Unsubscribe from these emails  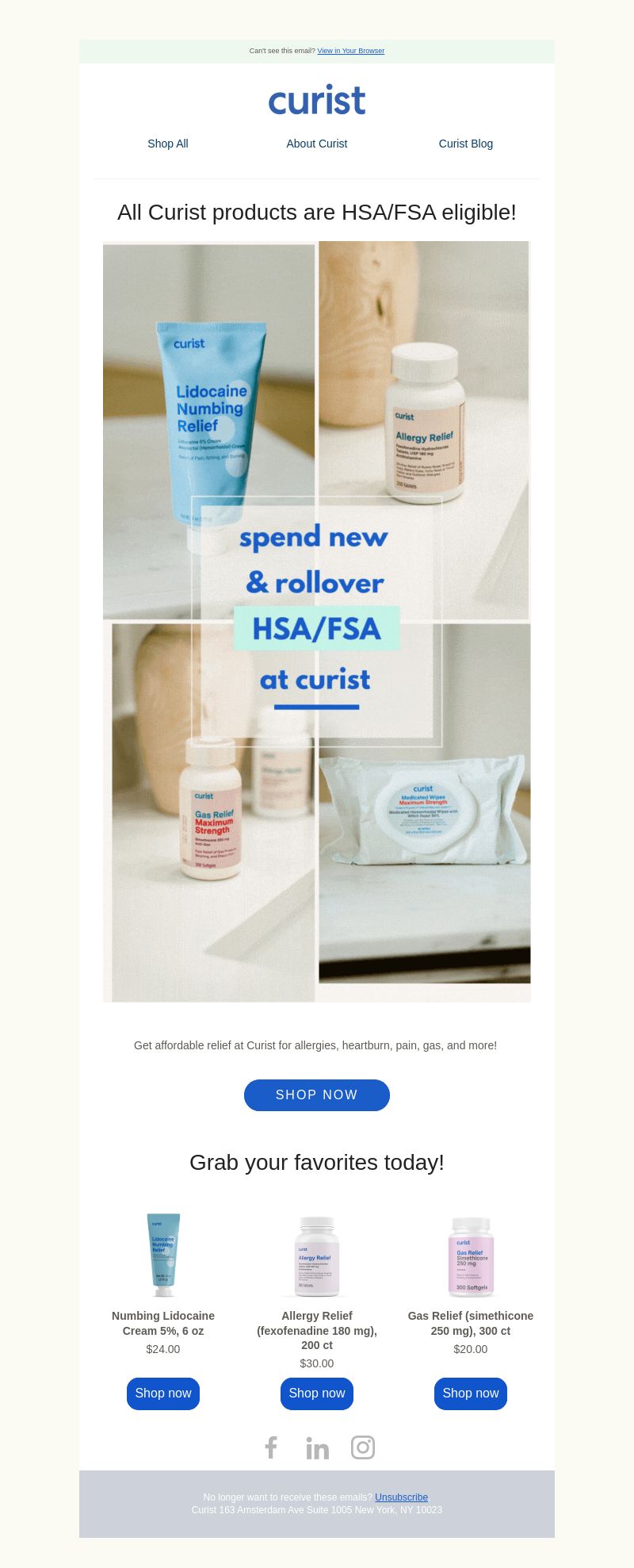pyautogui.click(x=401, y=1497)
